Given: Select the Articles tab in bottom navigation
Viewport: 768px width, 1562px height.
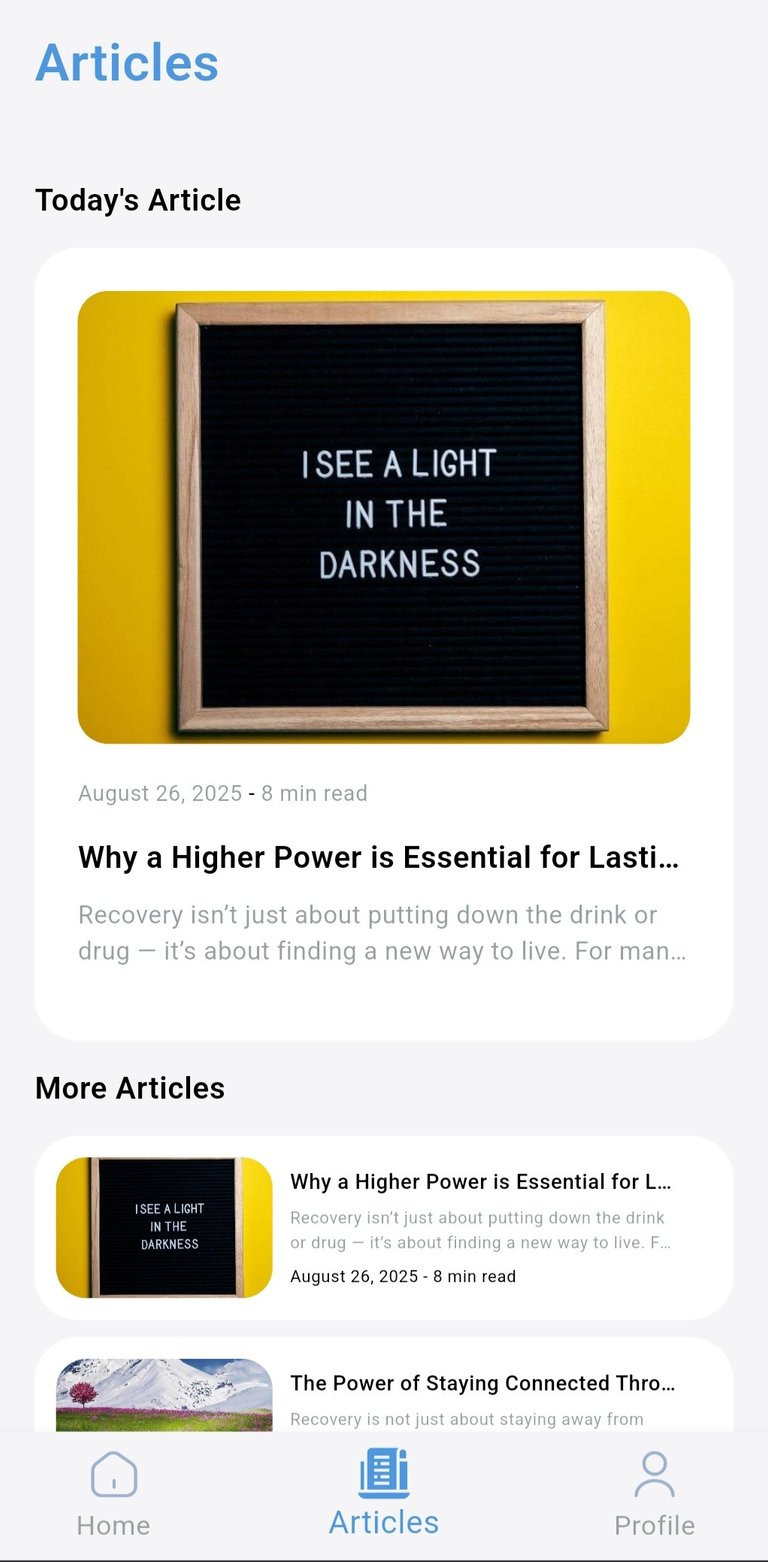Looking at the screenshot, I should (x=384, y=1494).
